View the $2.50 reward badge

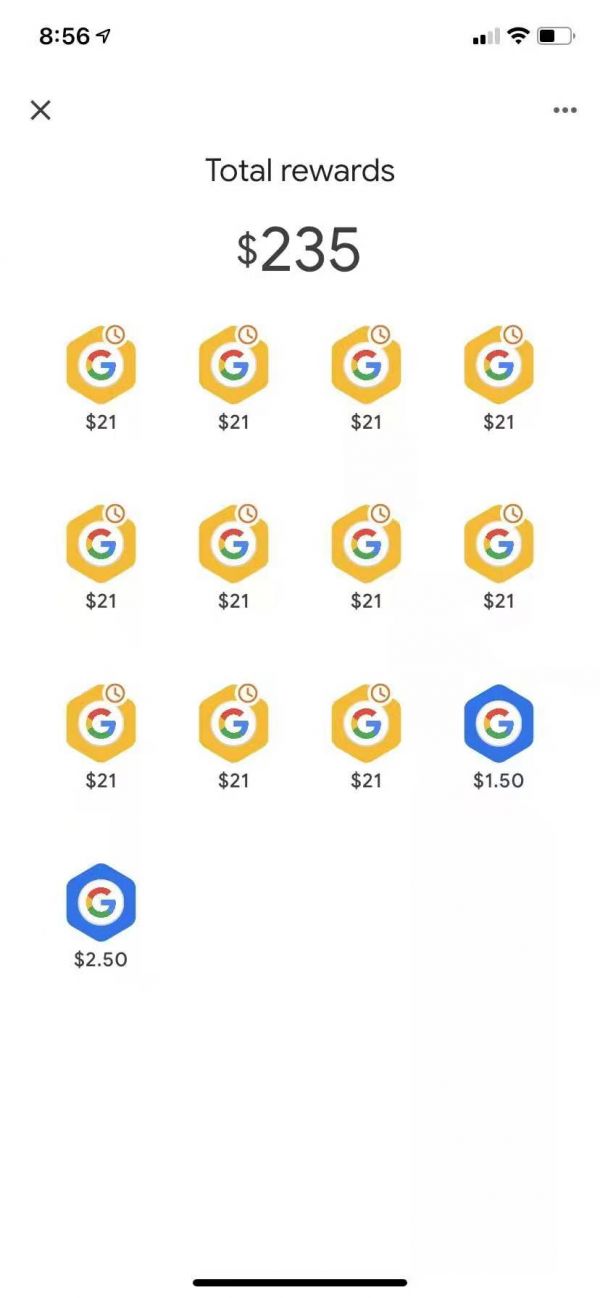(x=101, y=903)
